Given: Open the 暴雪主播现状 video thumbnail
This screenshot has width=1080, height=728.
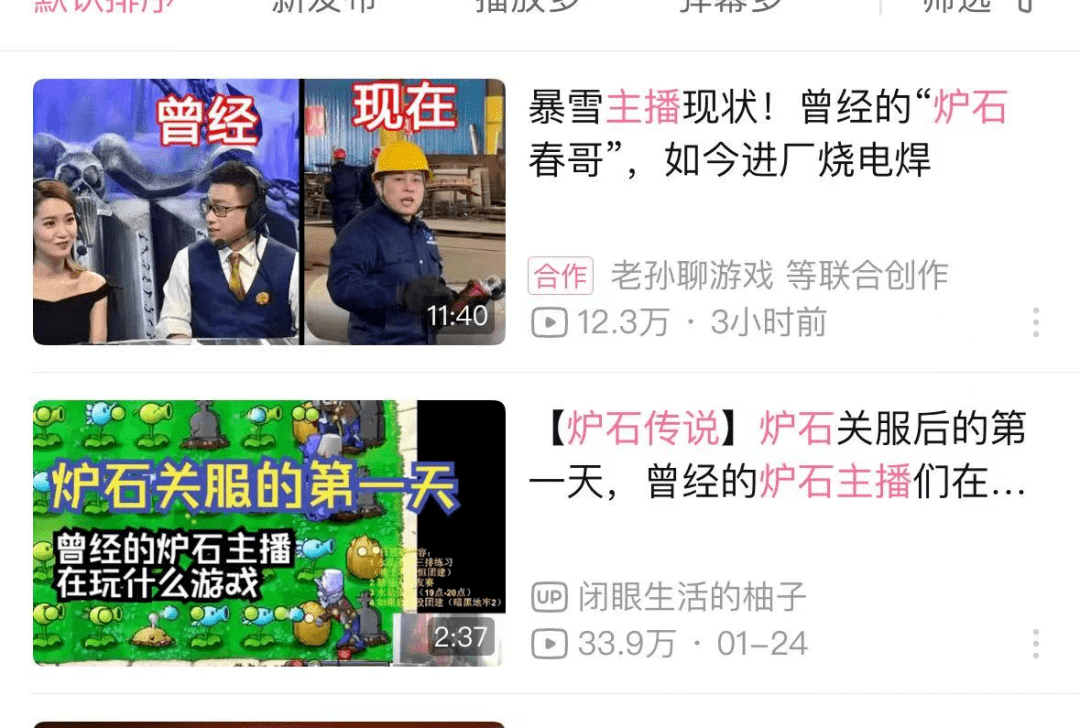Looking at the screenshot, I should point(269,212).
